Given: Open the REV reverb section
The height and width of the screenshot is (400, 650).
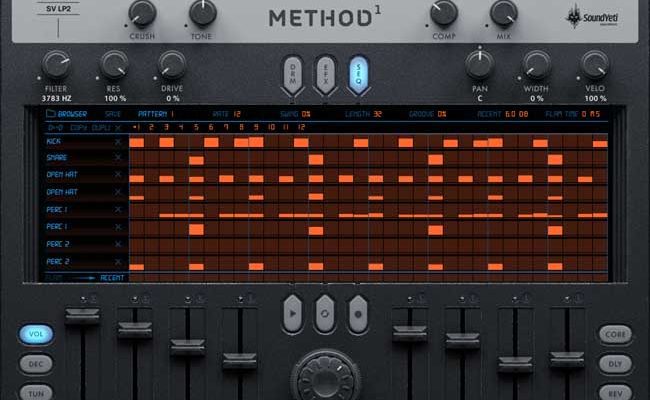Looking at the screenshot, I should tap(615, 392).
